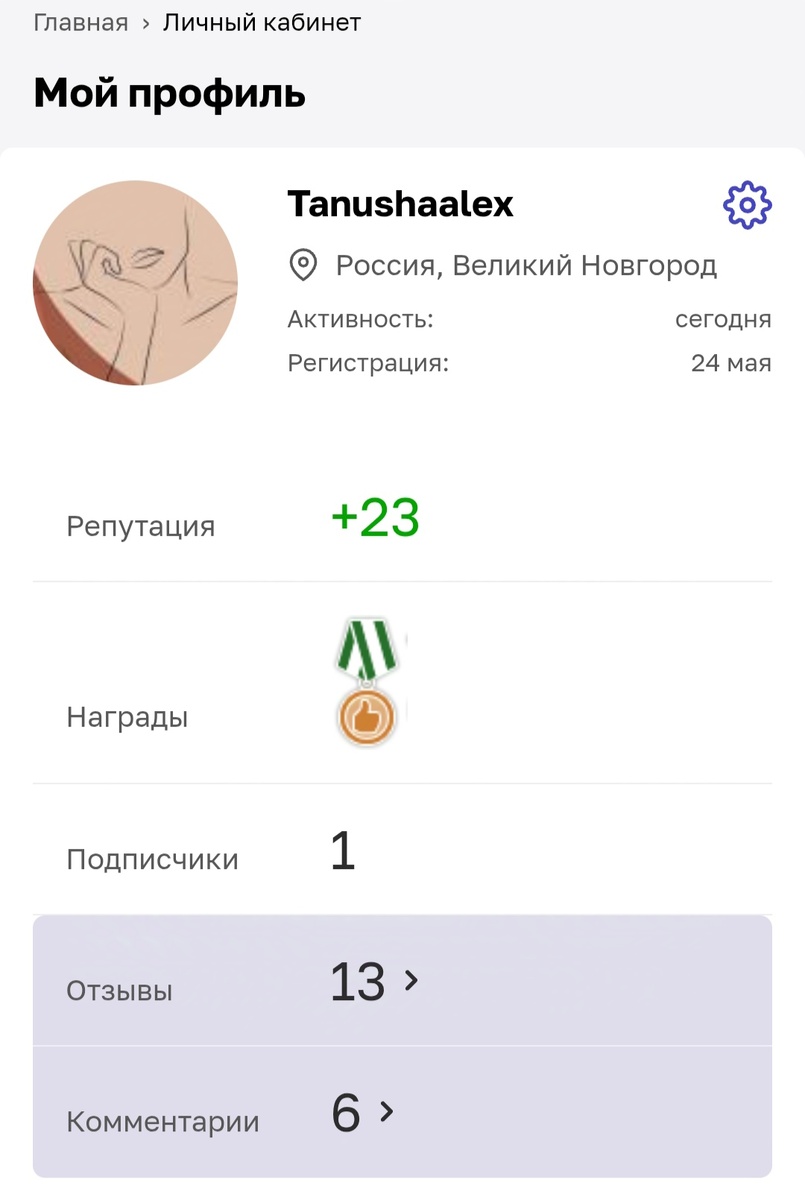Select the thumbs-up medal award

click(x=366, y=716)
